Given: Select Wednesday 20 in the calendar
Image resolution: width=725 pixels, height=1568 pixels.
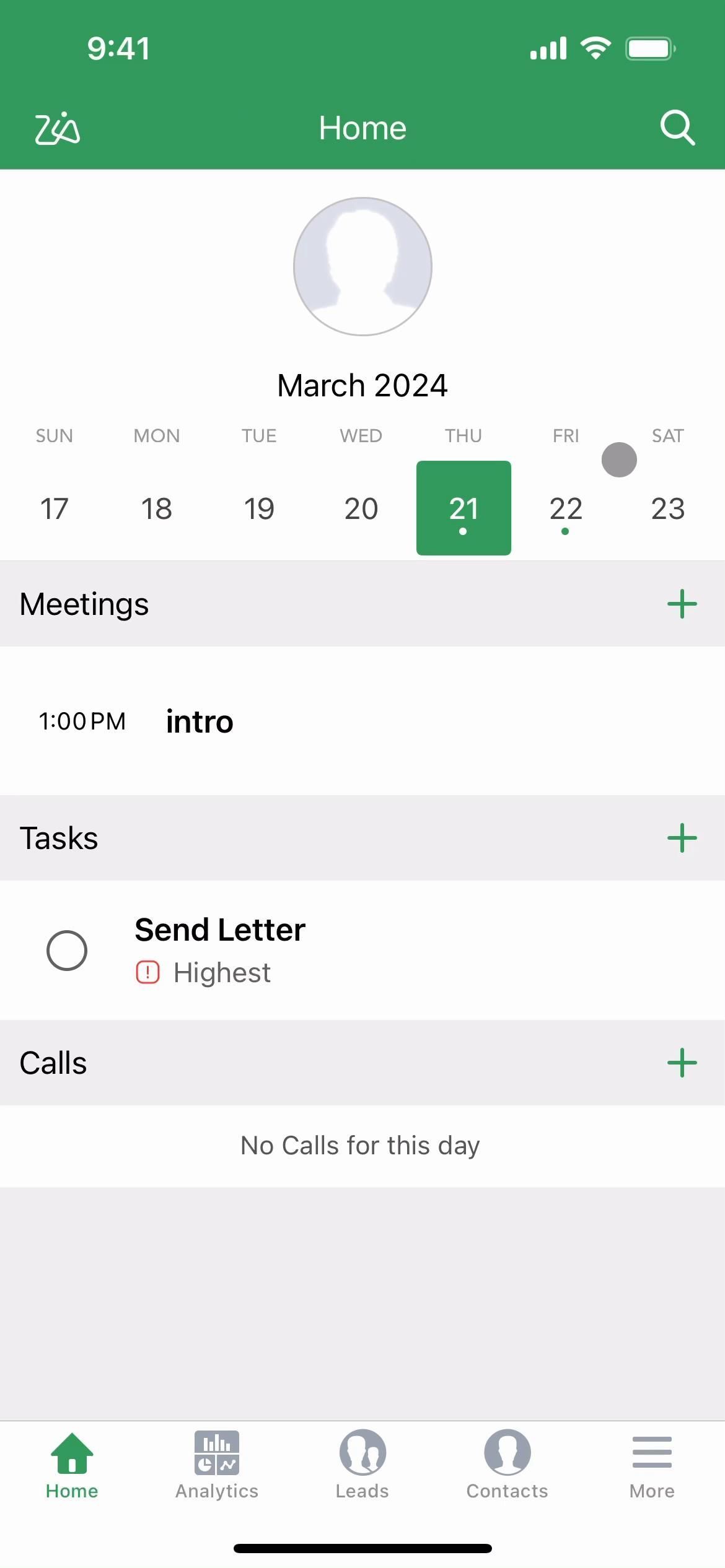Looking at the screenshot, I should 361,508.
